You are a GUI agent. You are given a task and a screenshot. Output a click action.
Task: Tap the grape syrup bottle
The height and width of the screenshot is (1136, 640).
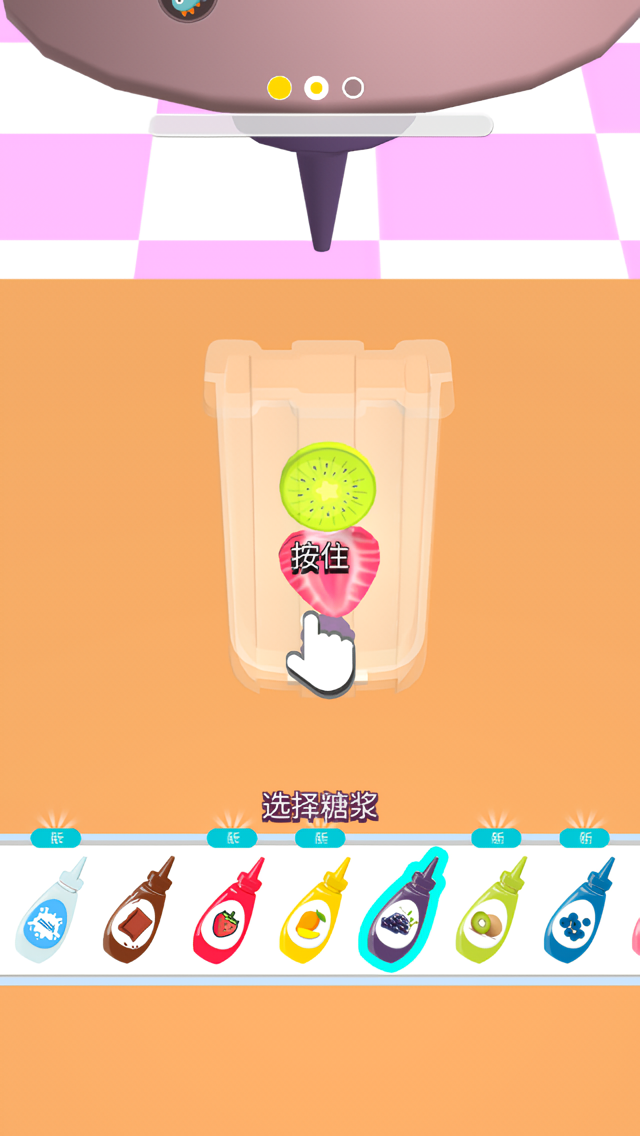click(x=401, y=912)
